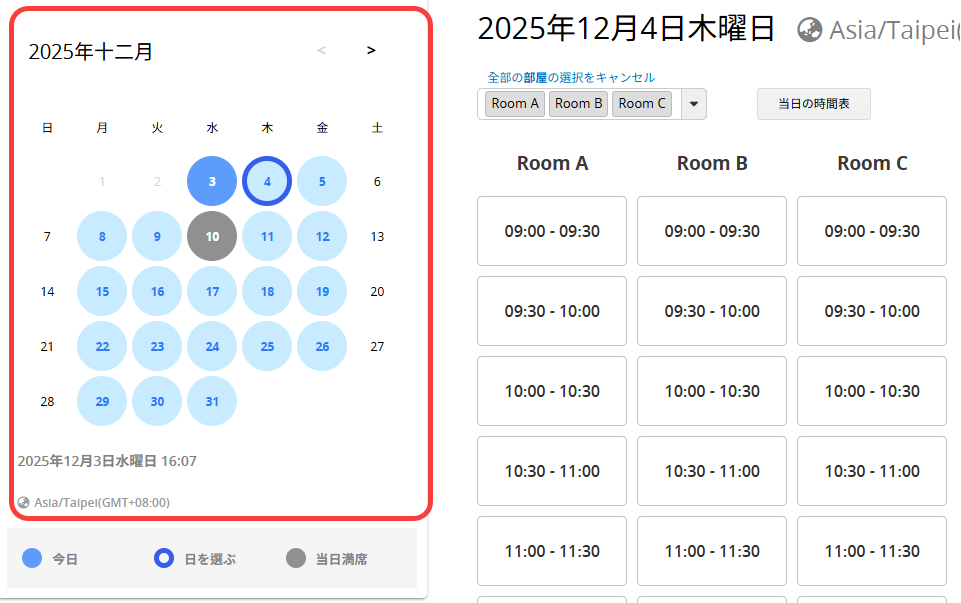961x603 pixels.
Task: Go to the next month in calendar
Action: [371, 50]
